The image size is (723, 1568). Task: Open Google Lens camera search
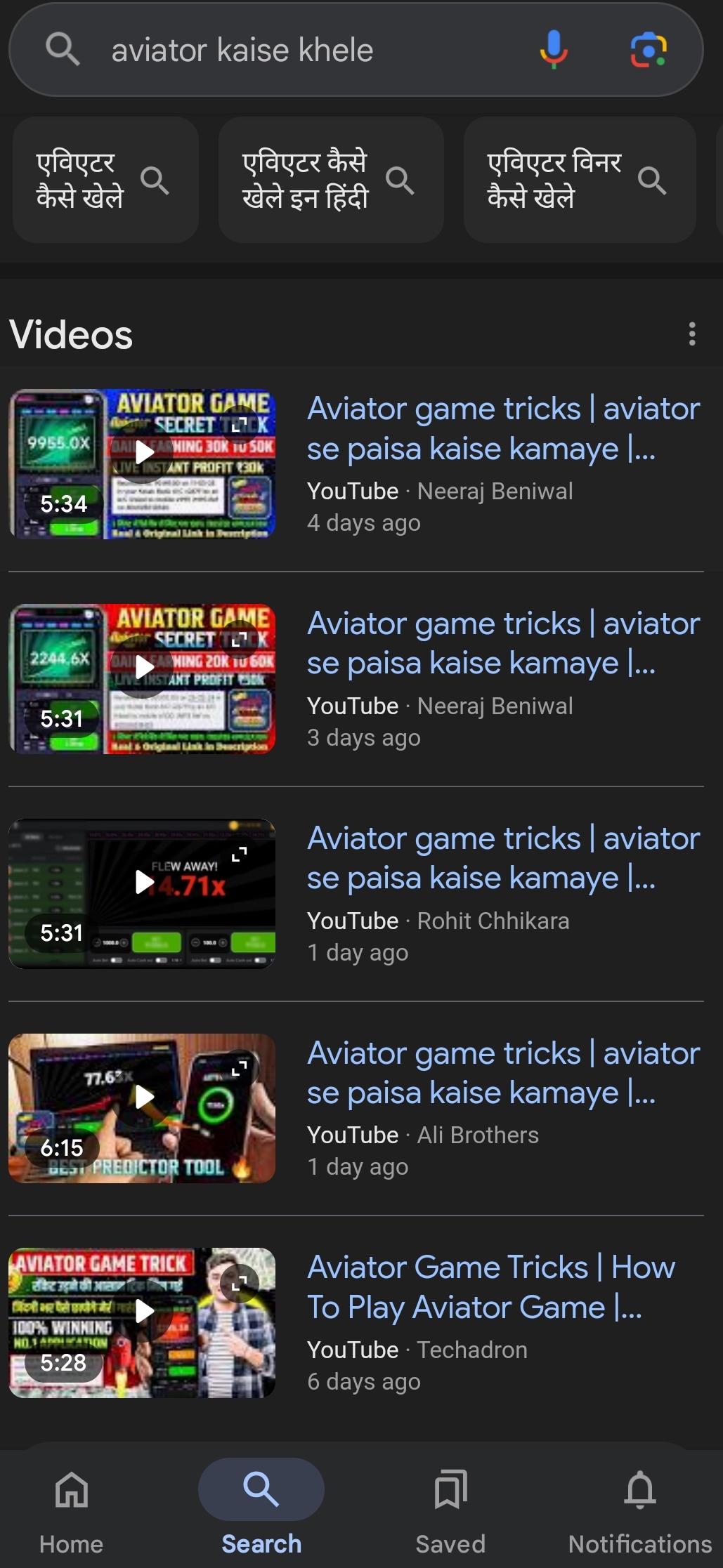coord(649,49)
